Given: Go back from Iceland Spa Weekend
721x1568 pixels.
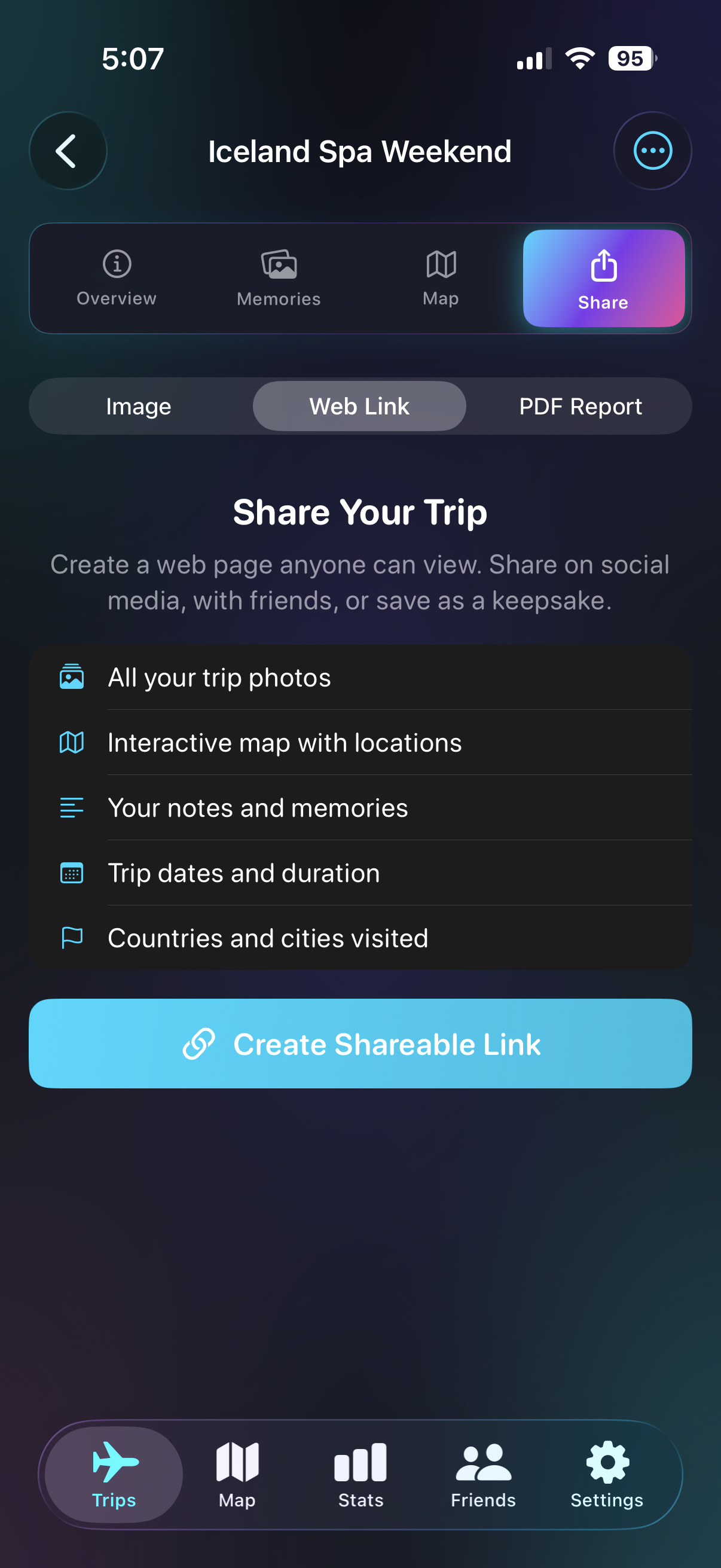Looking at the screenshot, I should 68,151.
